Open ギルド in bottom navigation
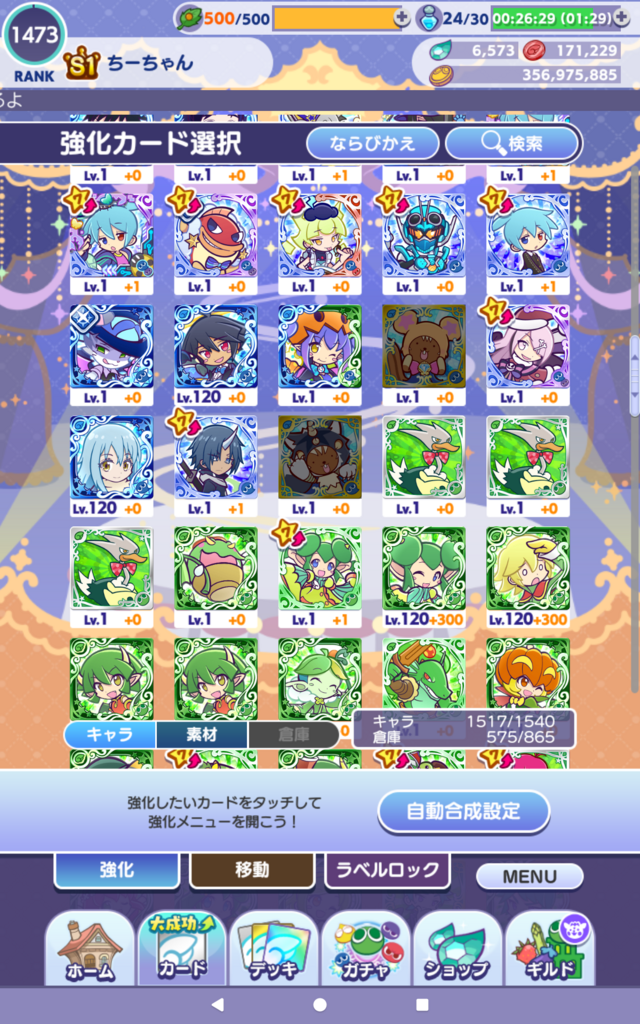Image resolution: width=640 pixels, height=1024 pixels. tap(550, 950)
